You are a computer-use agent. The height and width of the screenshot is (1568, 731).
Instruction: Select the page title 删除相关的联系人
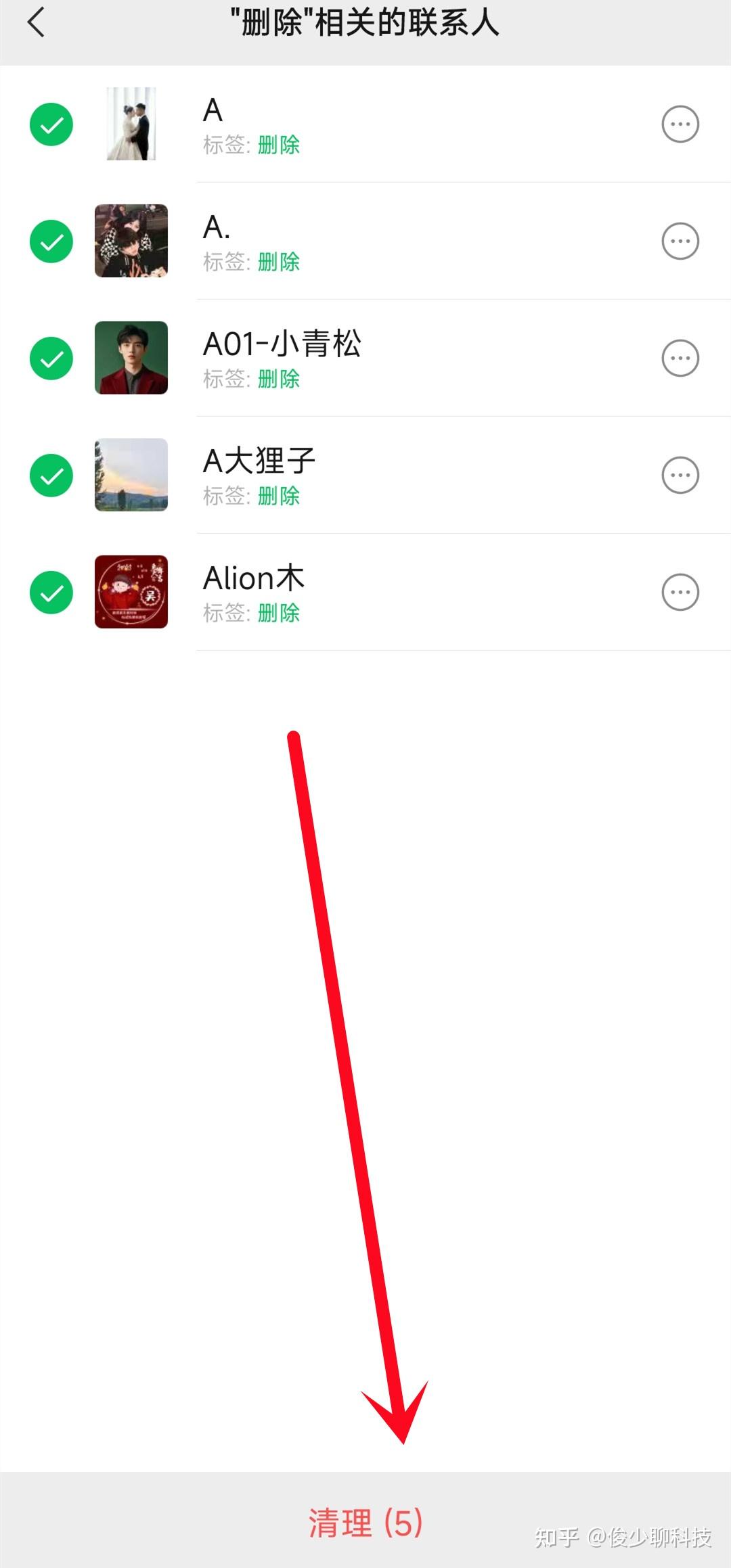point(365,22)
